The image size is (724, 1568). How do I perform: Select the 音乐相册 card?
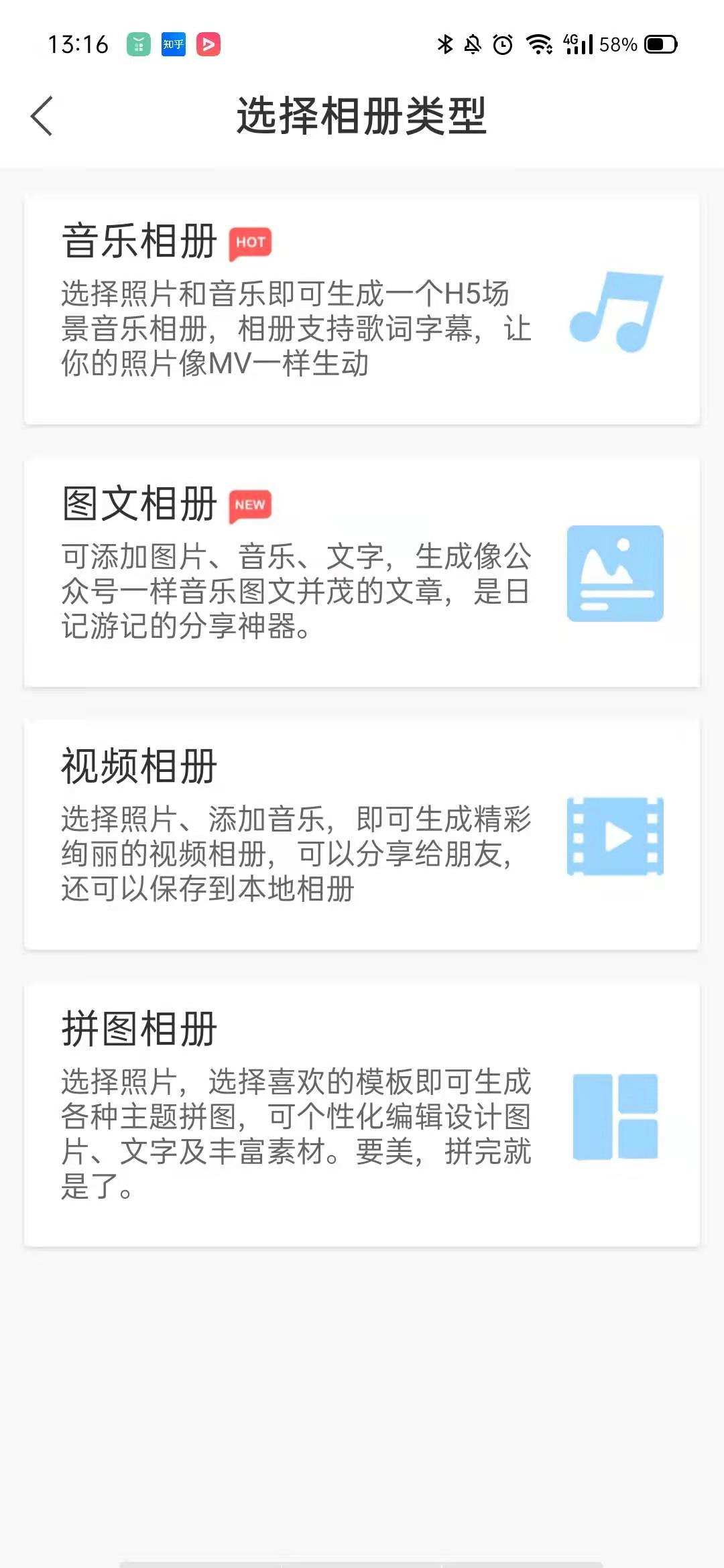(x=362, y=308)
